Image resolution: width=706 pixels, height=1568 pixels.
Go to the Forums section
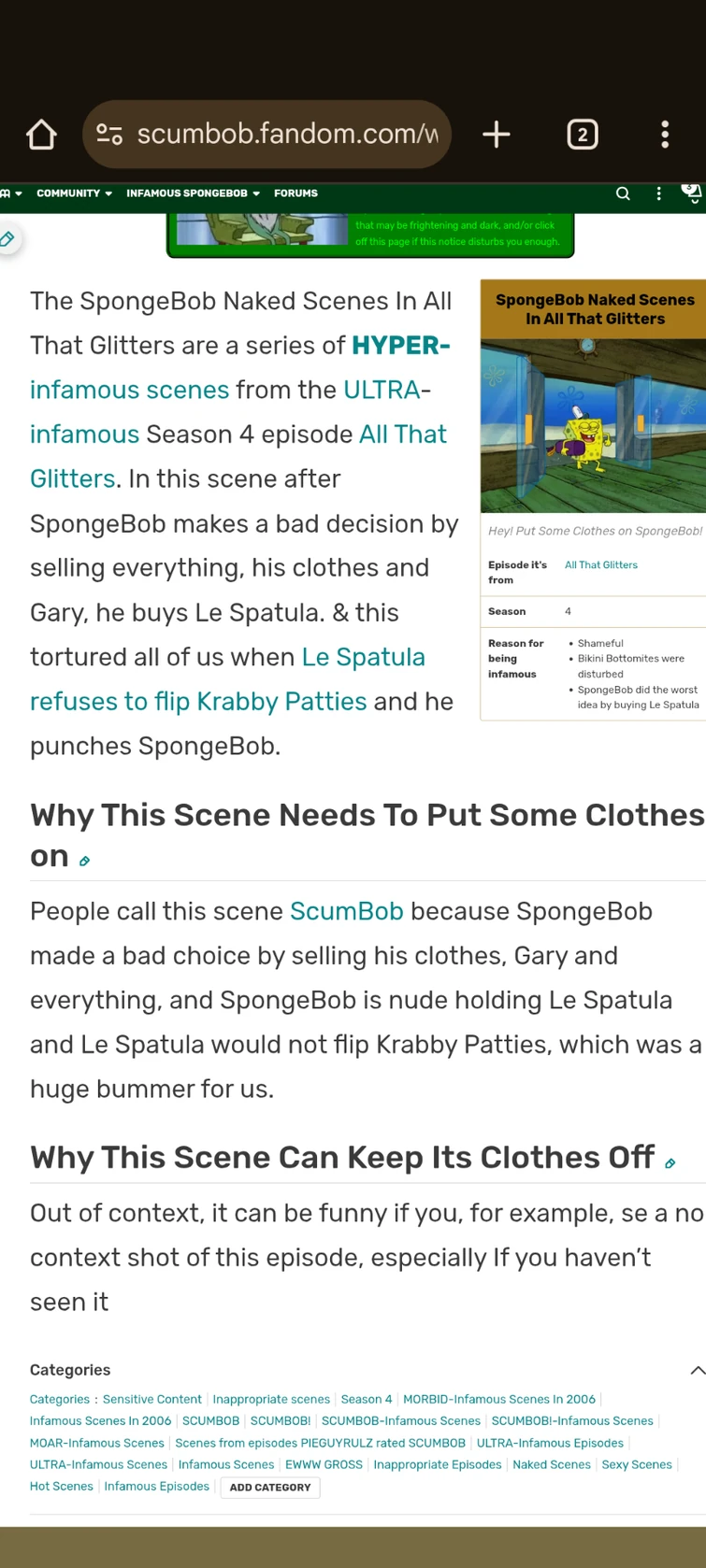pyautogui.click(x=295, y=193)
